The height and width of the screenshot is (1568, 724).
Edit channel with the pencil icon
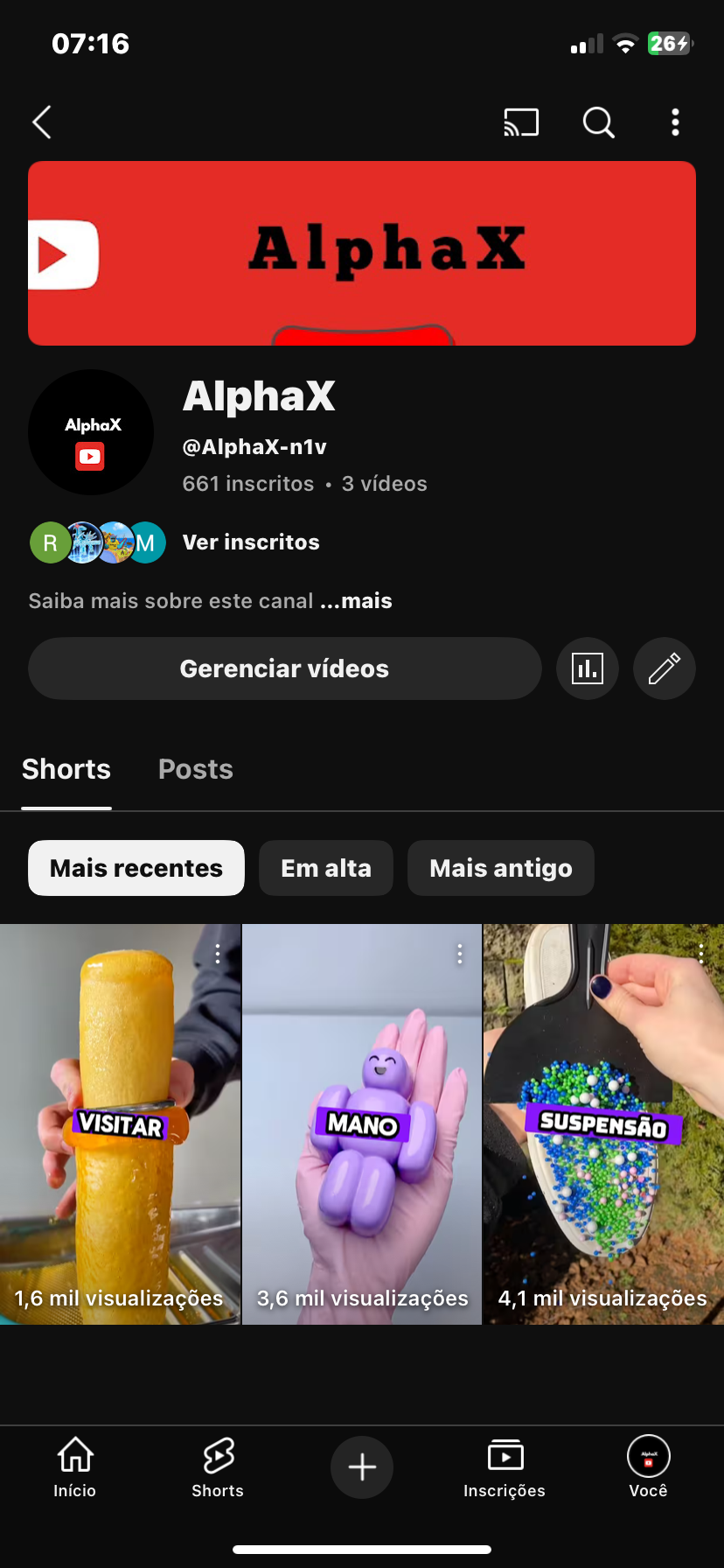pyautogui.click(x=665, y=668)
